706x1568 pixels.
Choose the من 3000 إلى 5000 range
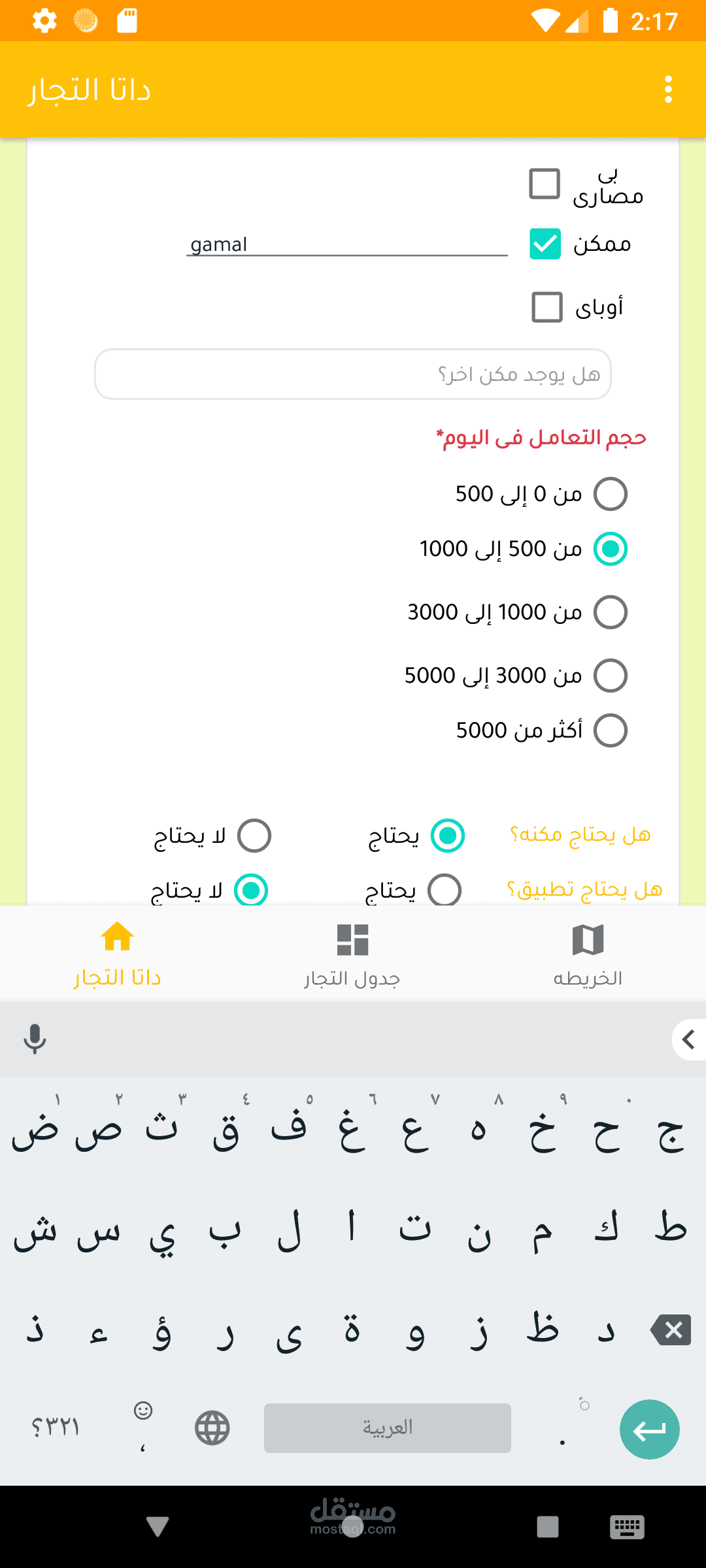coord(611,676)
